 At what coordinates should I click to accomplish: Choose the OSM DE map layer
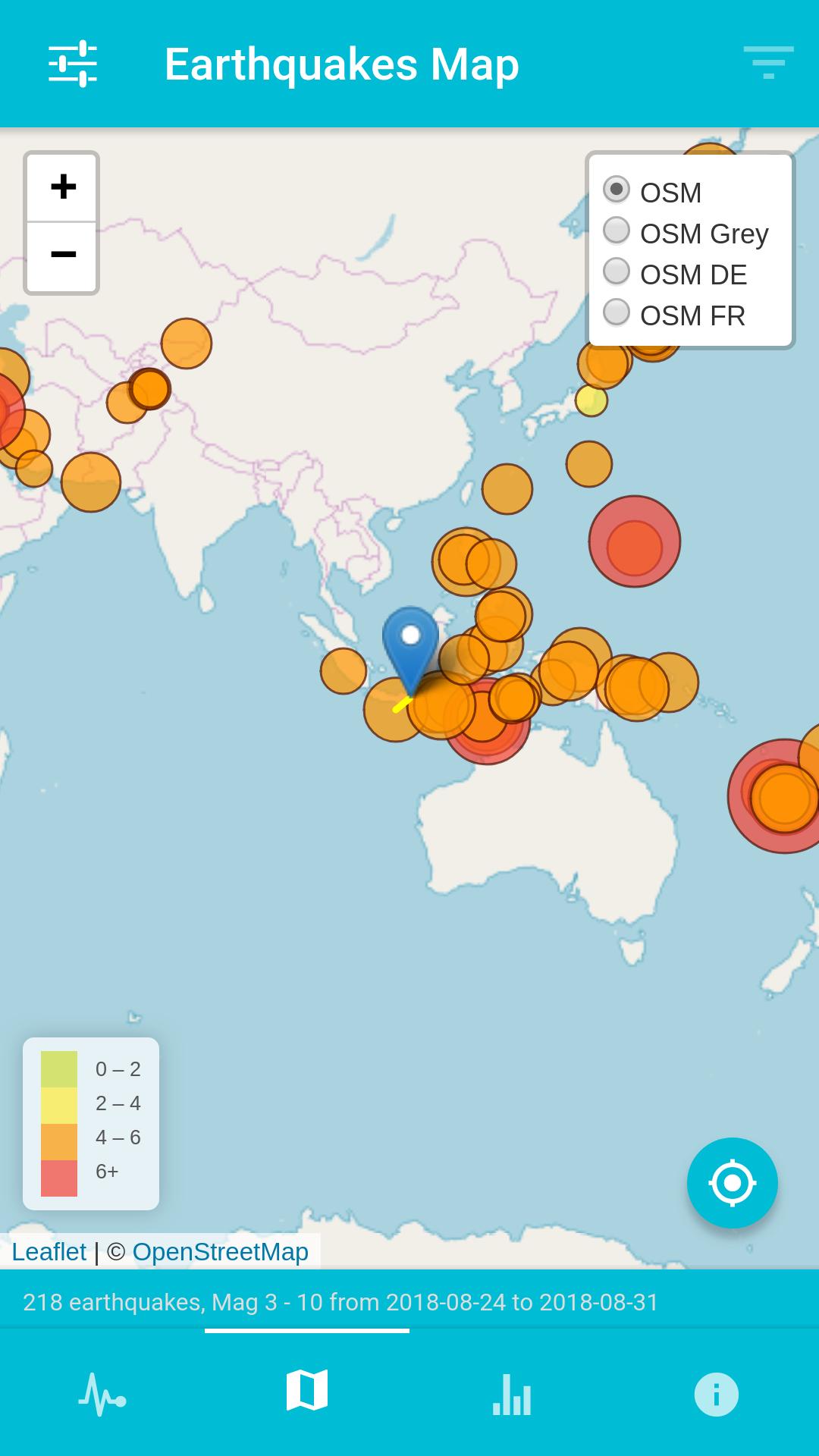point(617,271)
